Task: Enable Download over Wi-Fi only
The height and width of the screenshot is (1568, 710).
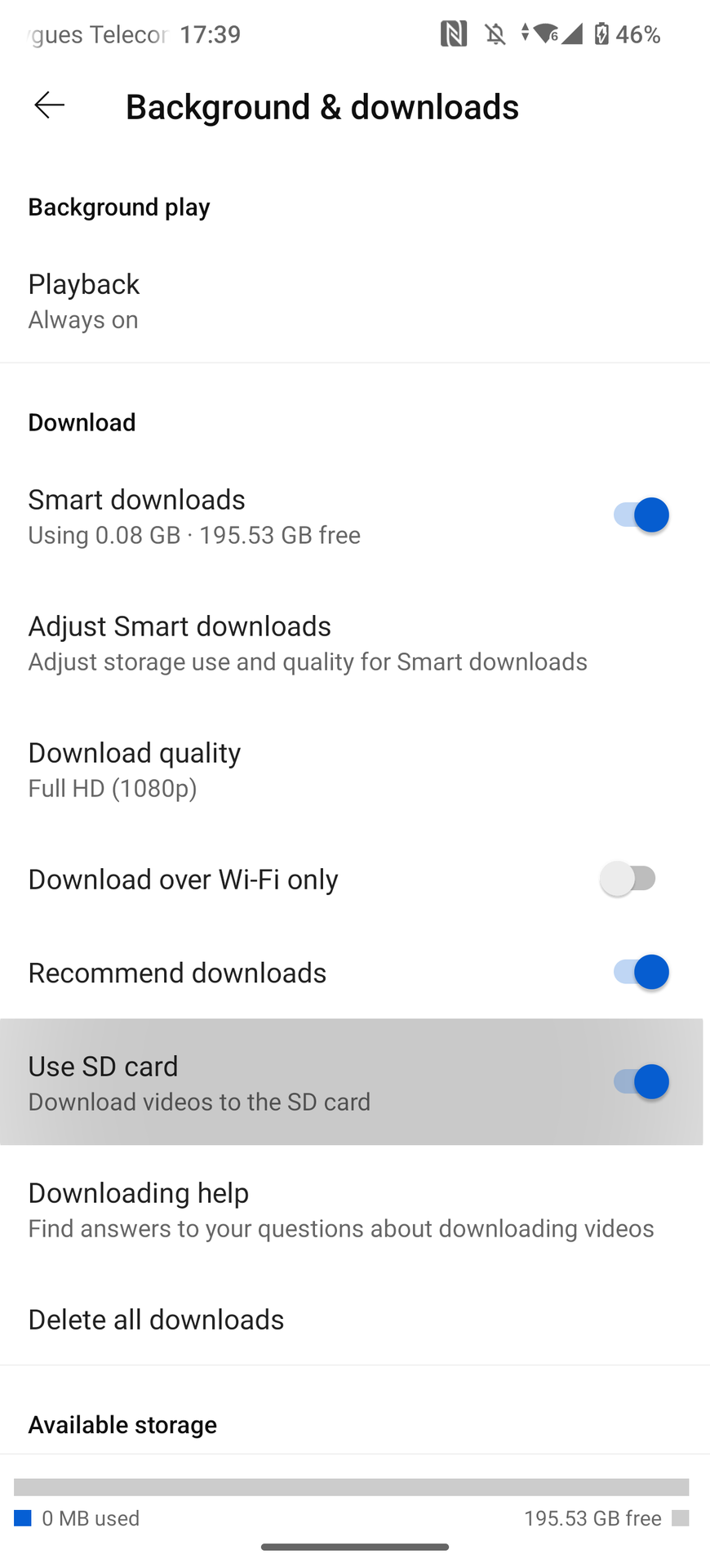Action: coord(628,879)
